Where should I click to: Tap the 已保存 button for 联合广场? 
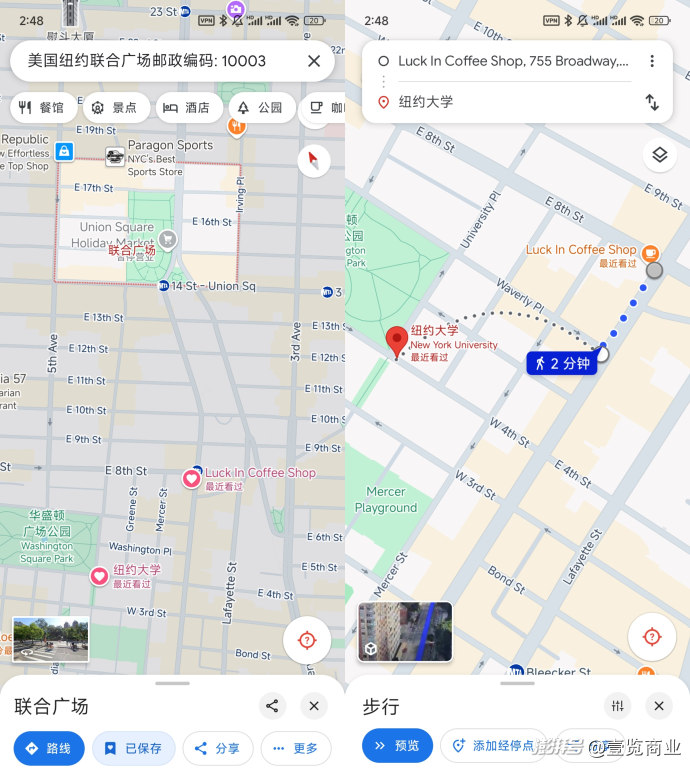[x=133, y=748]
